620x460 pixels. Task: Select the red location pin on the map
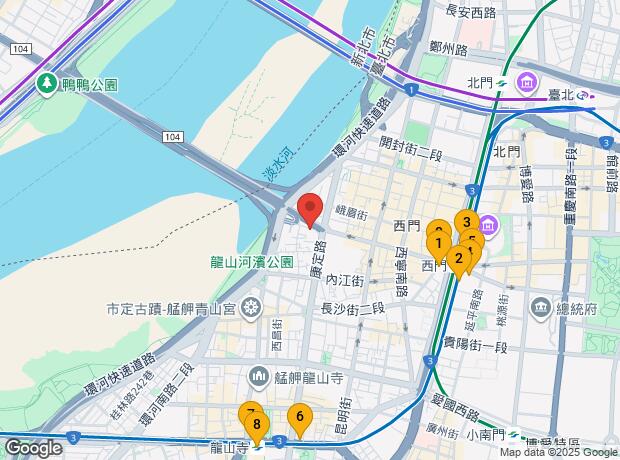coord(311,209)
